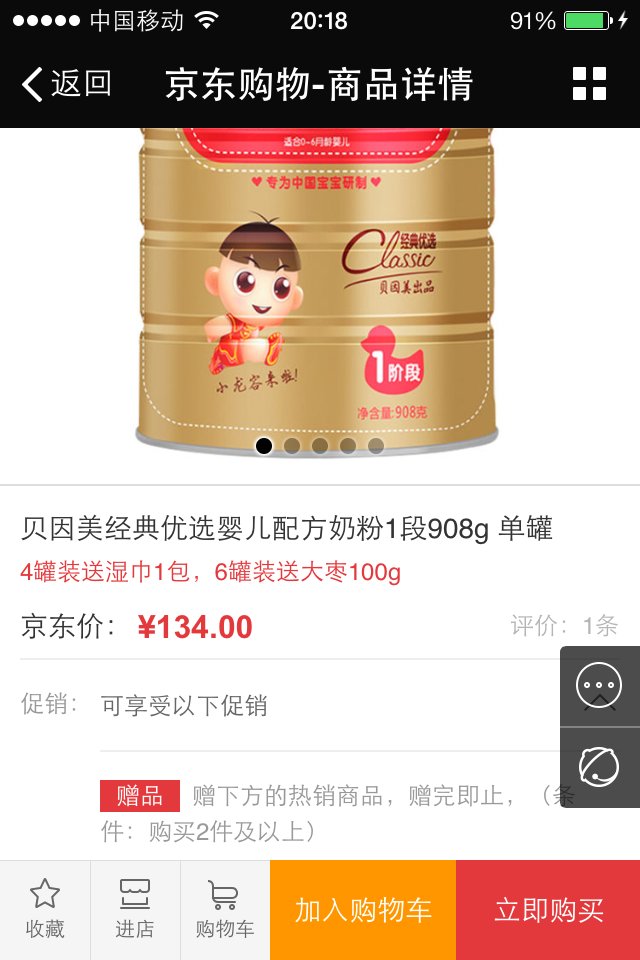The width and height of the screenshot is (640, 960).
Task: Open the grid menu icon in header
Action: click(x=589, y=85)
